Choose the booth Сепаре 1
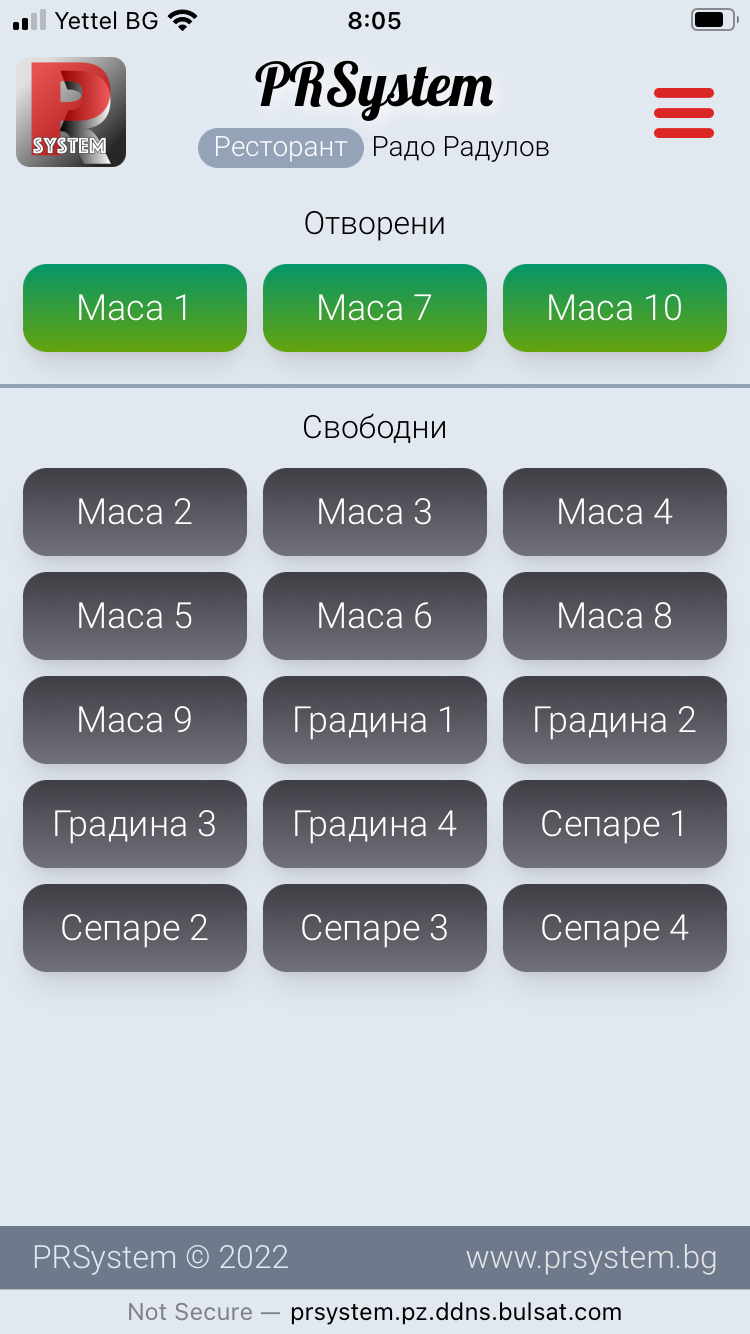Viewport: 750px width, 1334px height. 615,824
